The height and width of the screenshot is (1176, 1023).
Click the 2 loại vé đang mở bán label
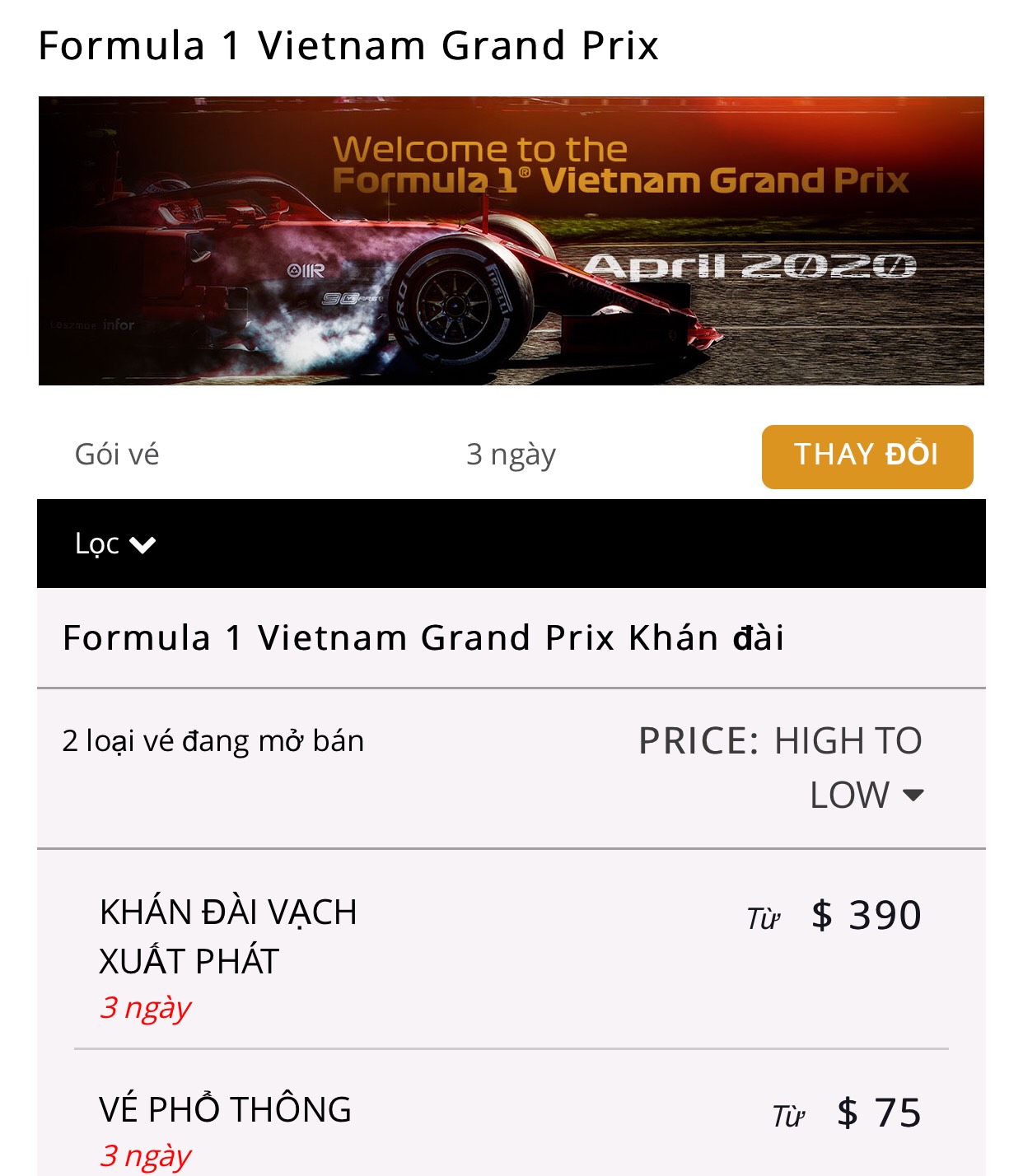216,741
